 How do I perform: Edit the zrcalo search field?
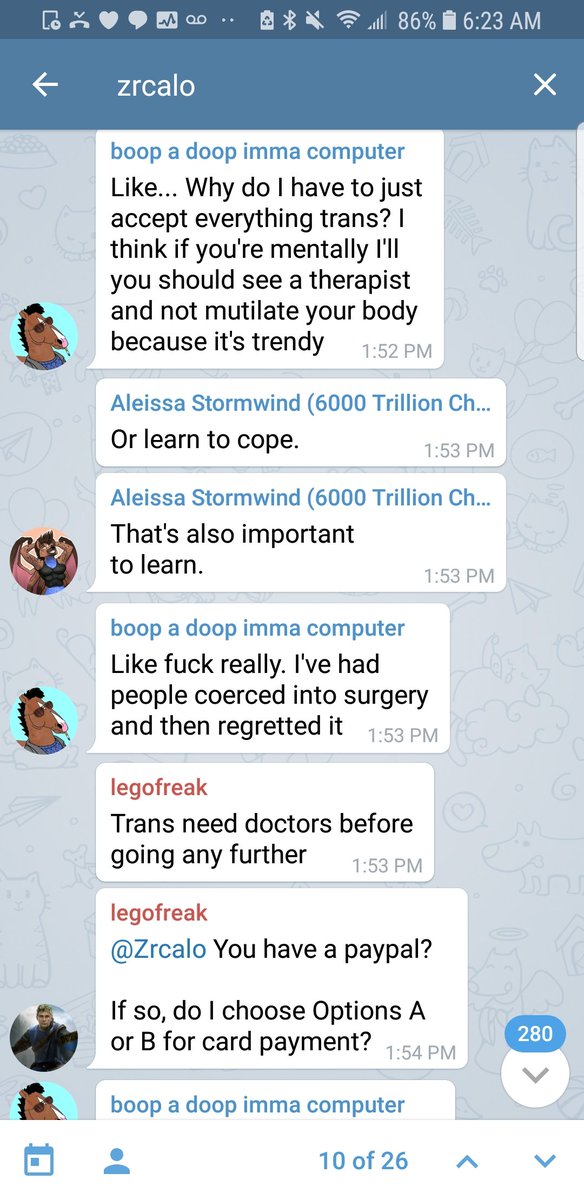coord(300,86)
